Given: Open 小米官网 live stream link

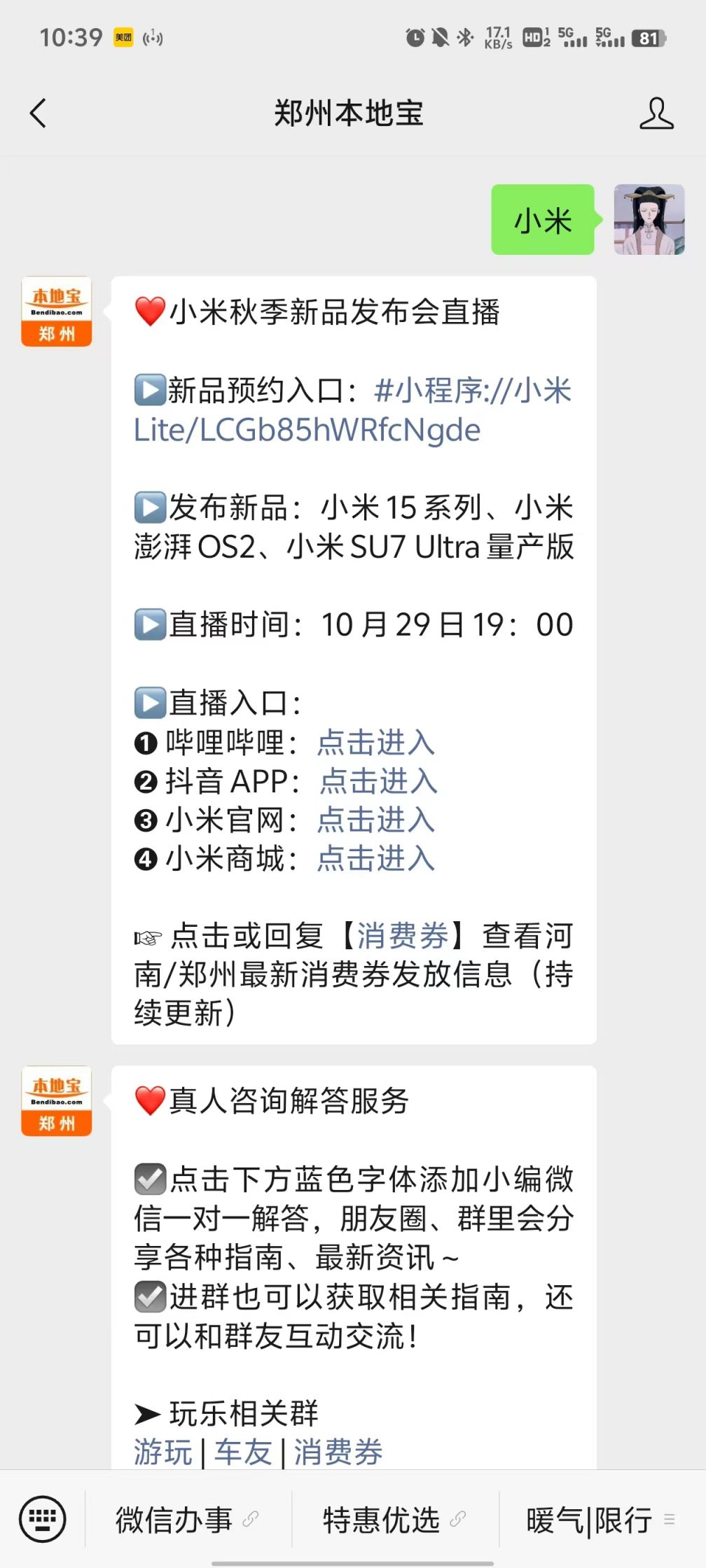Looking at the screenshot, I should [375, 820].
